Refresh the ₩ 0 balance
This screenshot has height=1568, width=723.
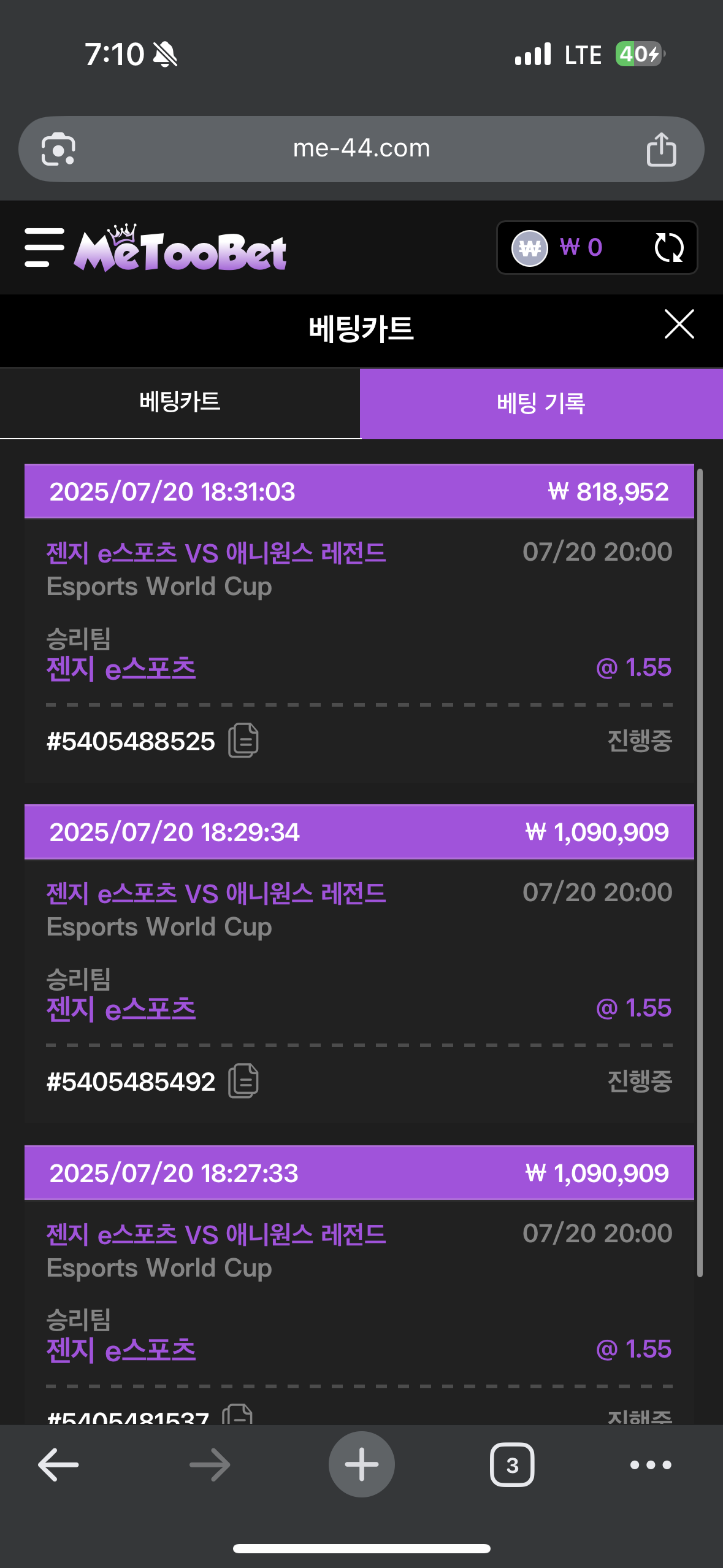tap(668, 248)
